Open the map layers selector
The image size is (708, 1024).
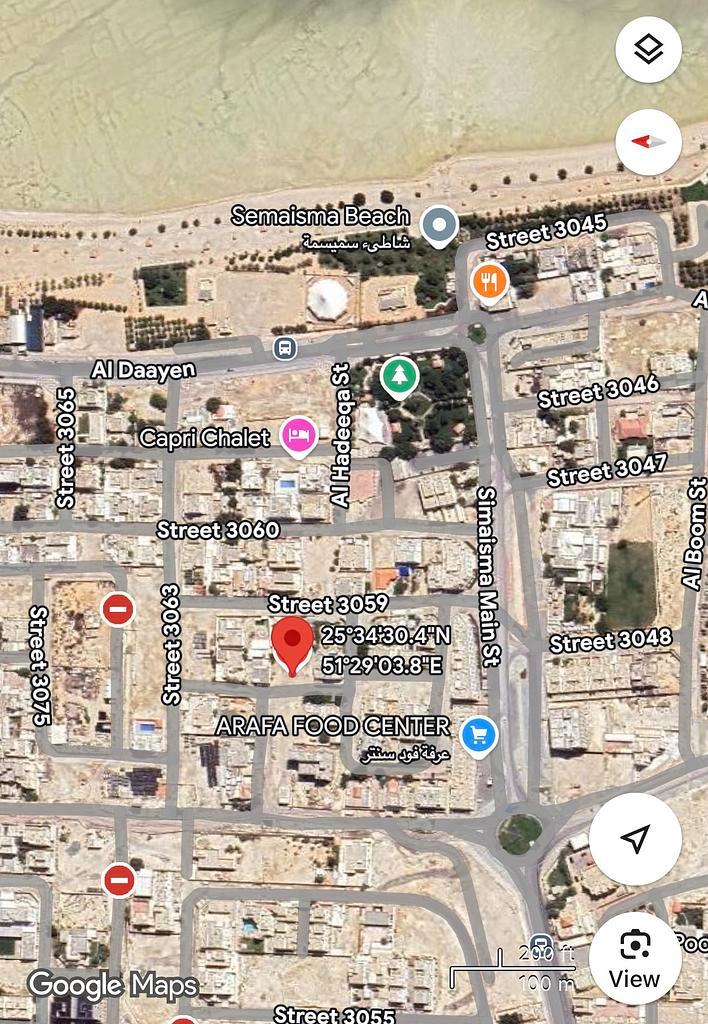pyautogui.click(x=648, y=49)
